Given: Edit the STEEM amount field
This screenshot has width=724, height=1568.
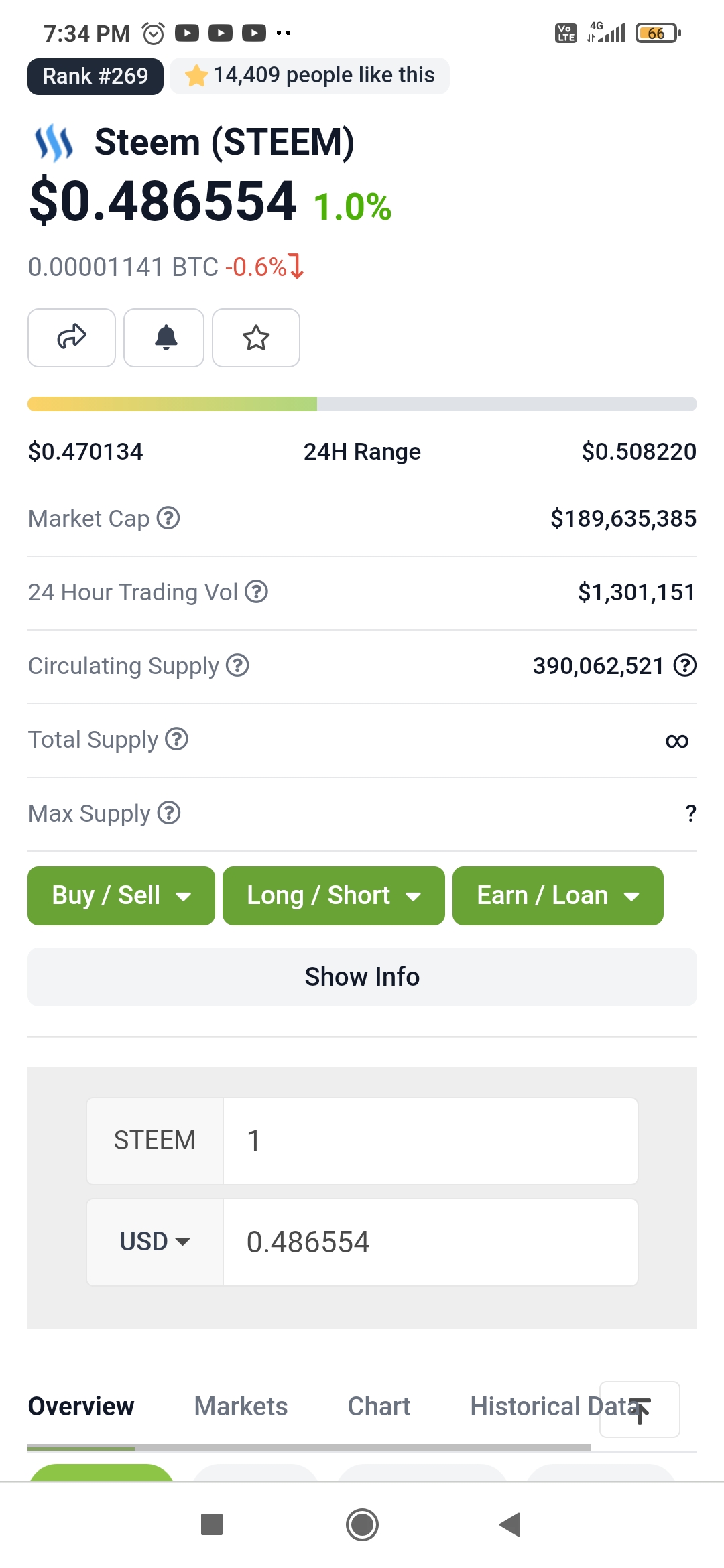Looking at the screenshot, I should (430, 1141).
